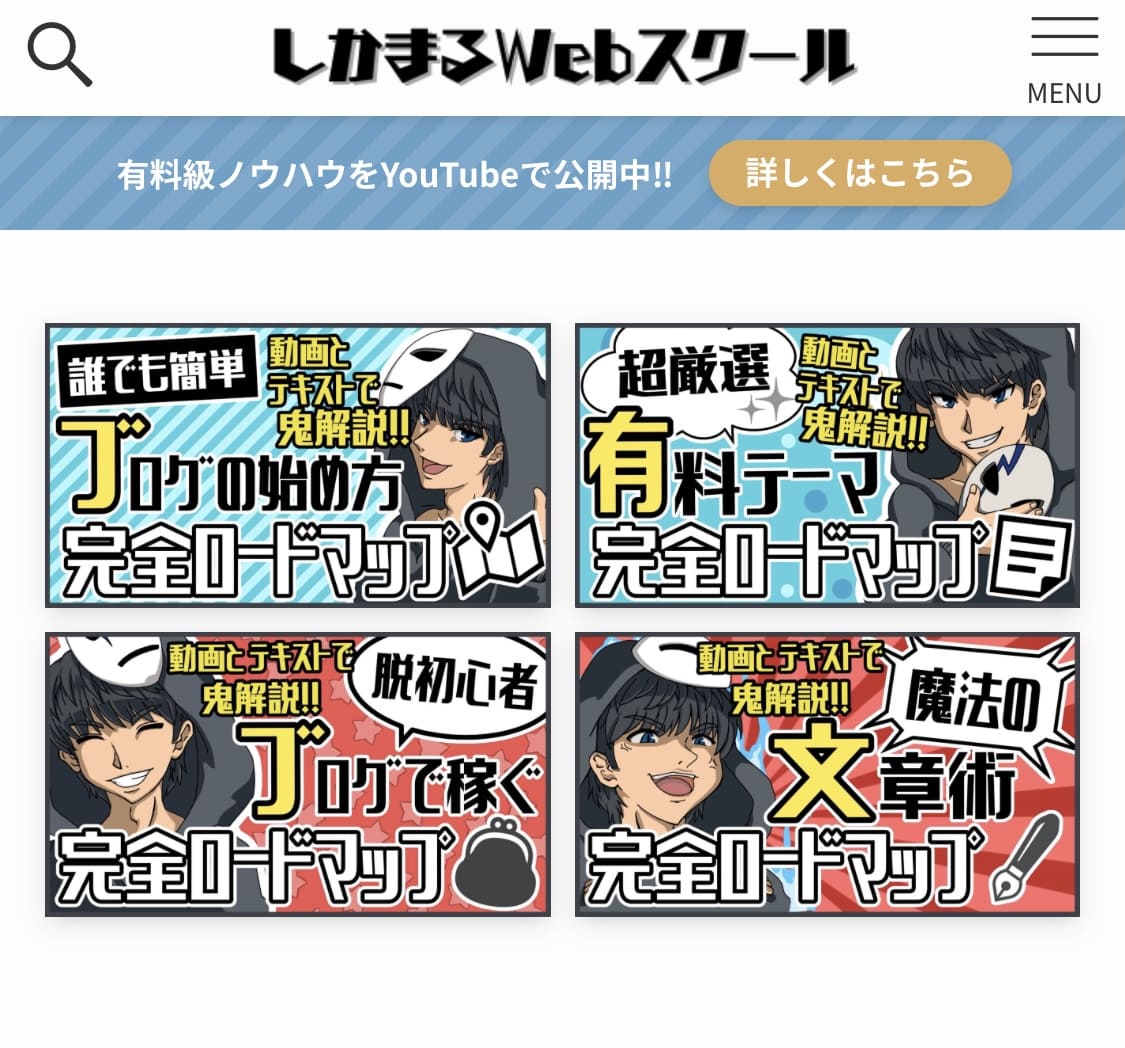This screenshot has width=1125, height=1048.
Task: Open the 有料テーマ 完全ロードマップ banner
Action: point(827,465)
